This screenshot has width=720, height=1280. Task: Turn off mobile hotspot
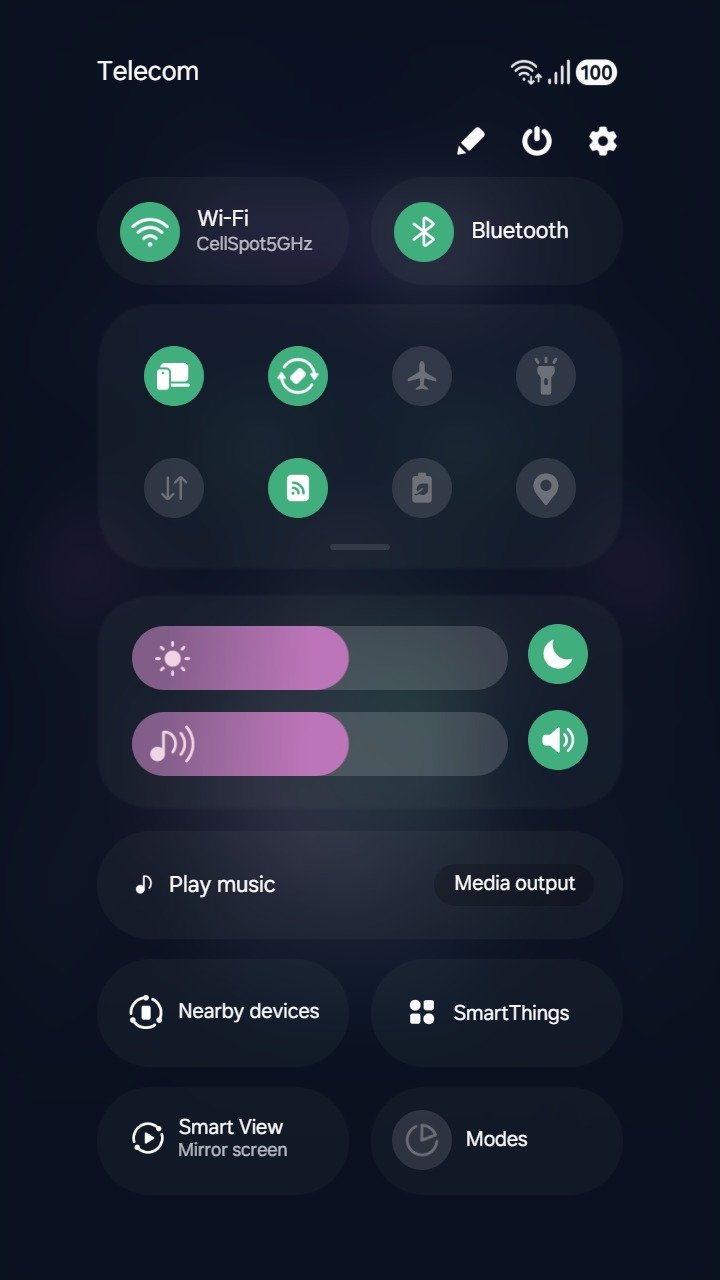(298, 488)
